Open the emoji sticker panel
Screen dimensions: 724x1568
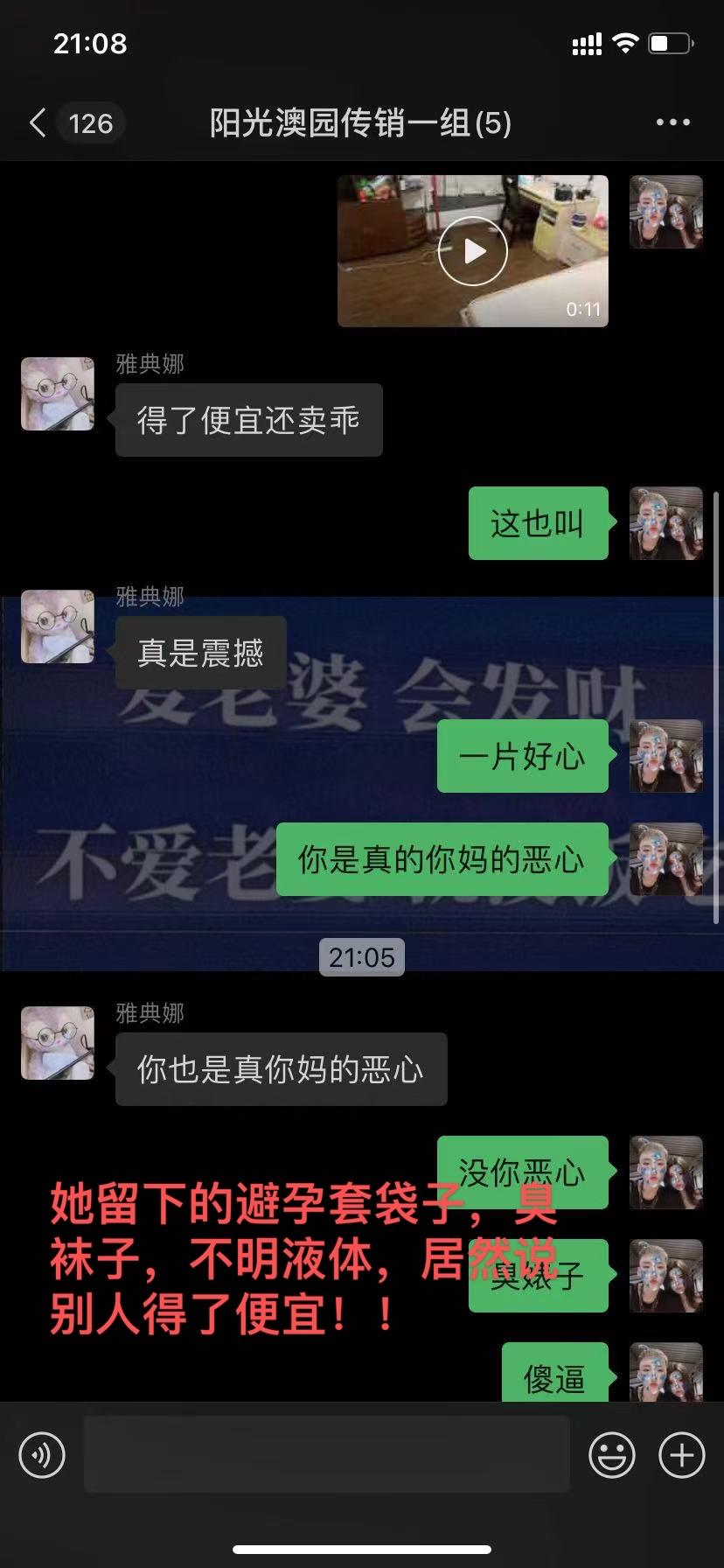click(x=611, y=1455)
